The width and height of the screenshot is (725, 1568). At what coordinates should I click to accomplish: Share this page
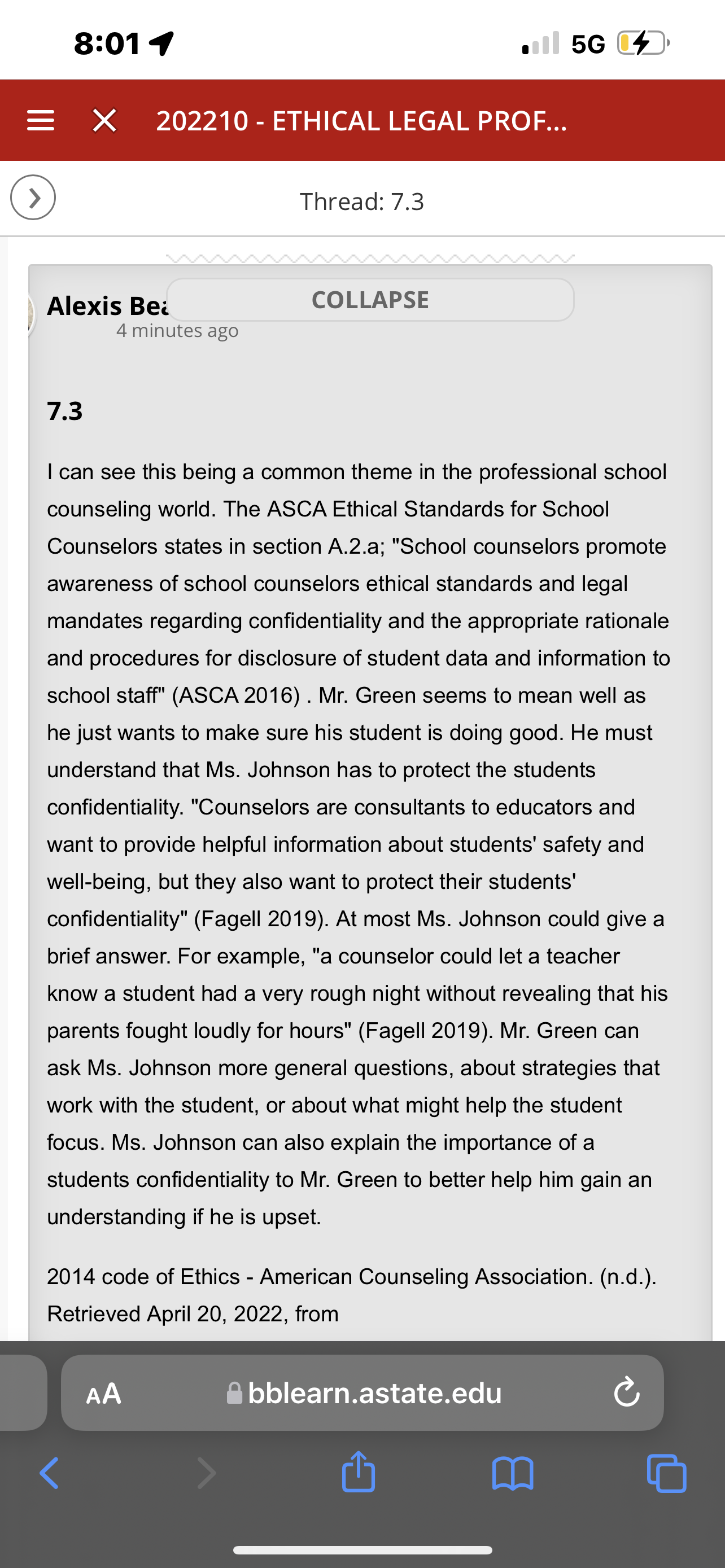[x=359, y=1471]
